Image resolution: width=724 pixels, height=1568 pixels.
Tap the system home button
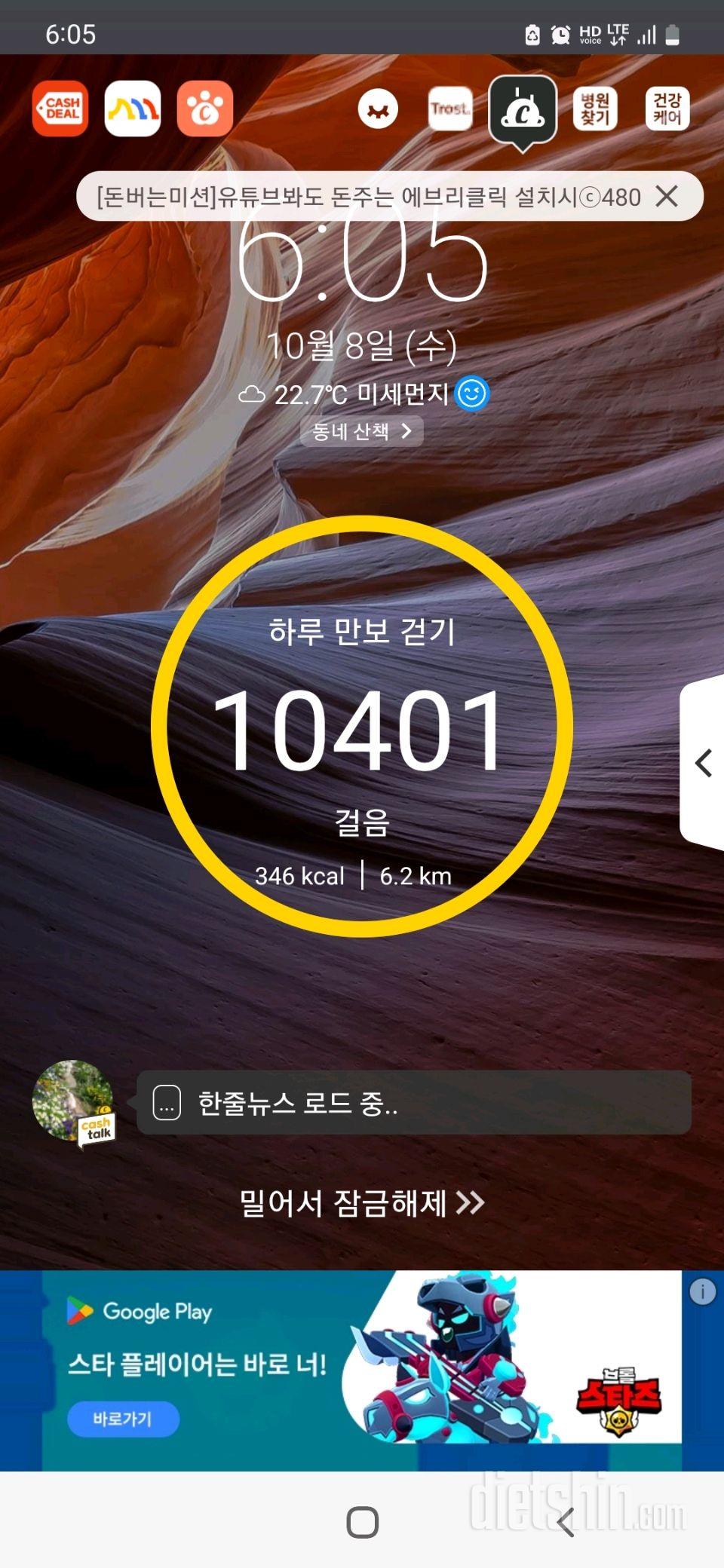click(362, 1522)
